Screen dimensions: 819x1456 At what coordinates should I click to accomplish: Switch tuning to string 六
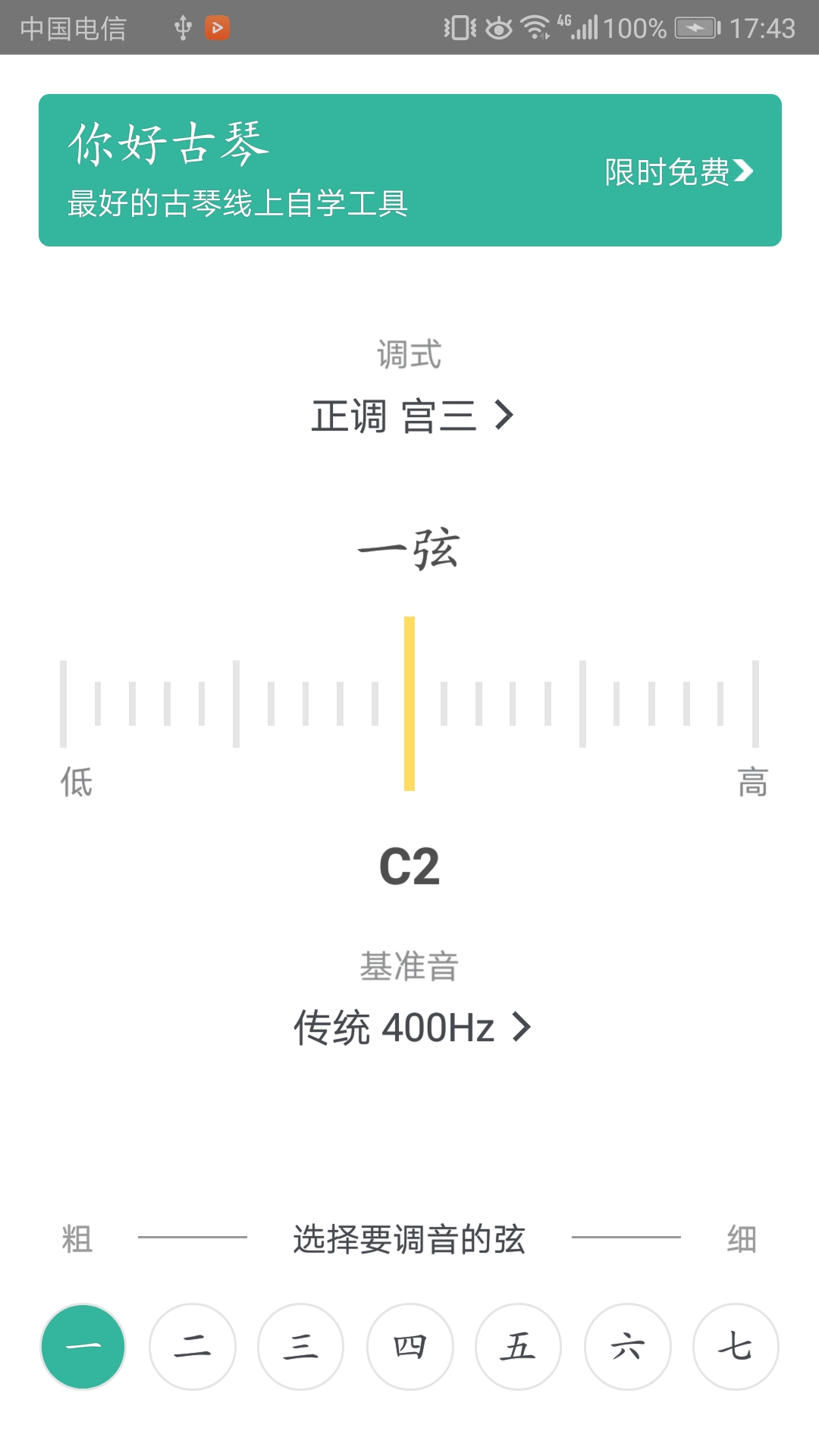click(627, 1346)
